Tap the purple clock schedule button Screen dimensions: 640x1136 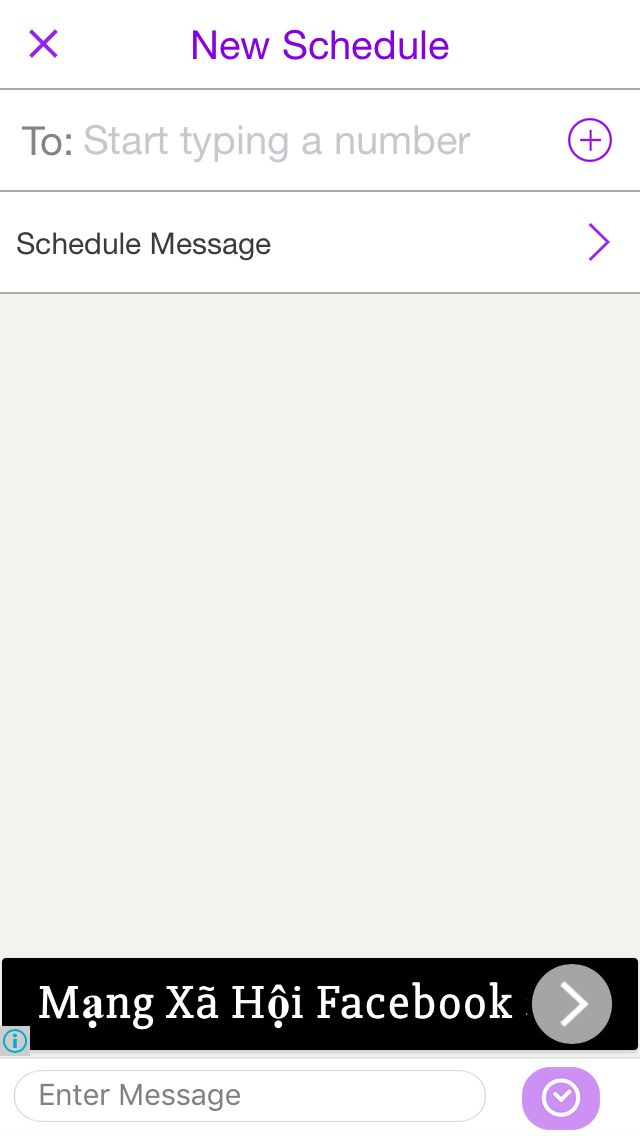point(561,1098)
